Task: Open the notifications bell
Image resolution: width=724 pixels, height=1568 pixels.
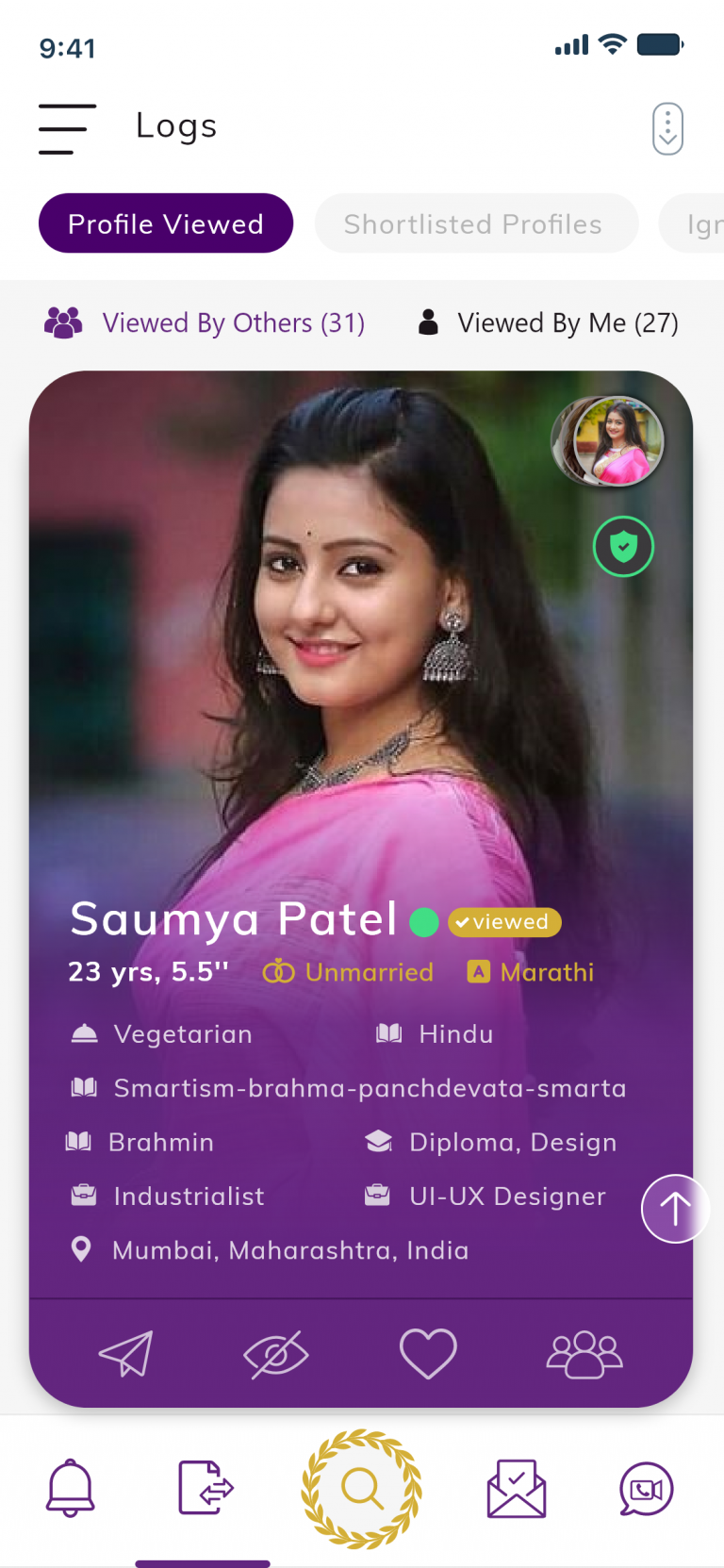Action: coord(71,1488)
